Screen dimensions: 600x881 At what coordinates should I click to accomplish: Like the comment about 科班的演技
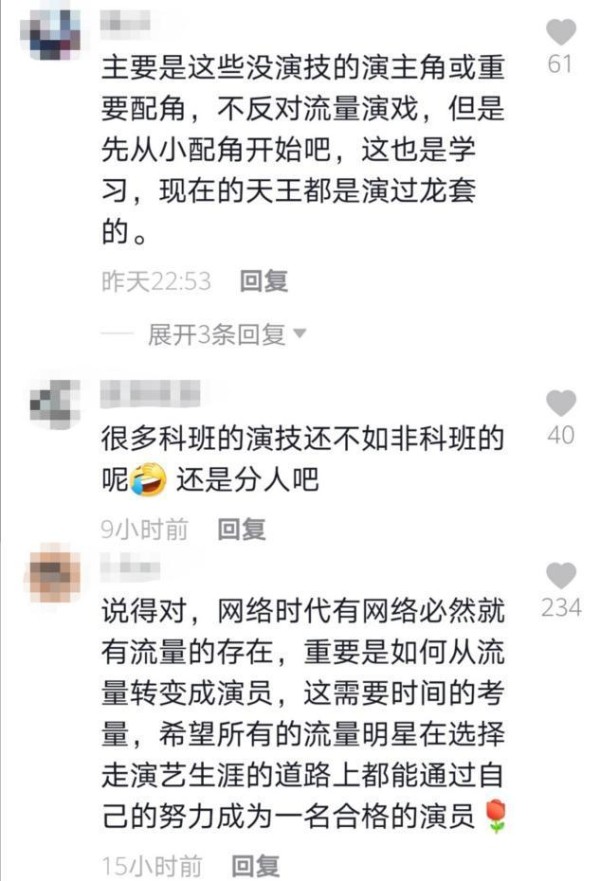(561, 403)
